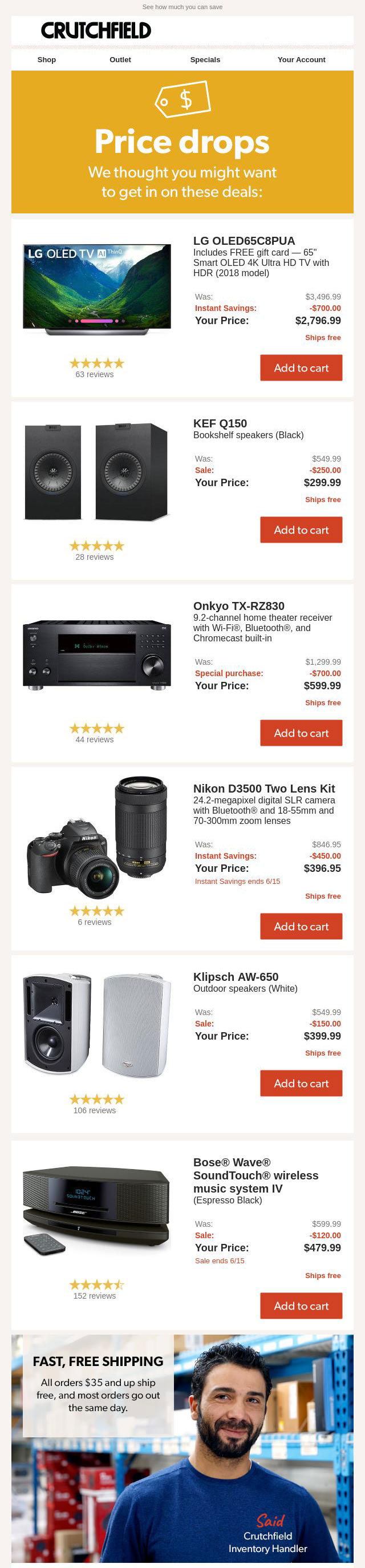Tap the See how much you can save link
The height and width of the screenshot is (1568, 365).
(182, 7)
